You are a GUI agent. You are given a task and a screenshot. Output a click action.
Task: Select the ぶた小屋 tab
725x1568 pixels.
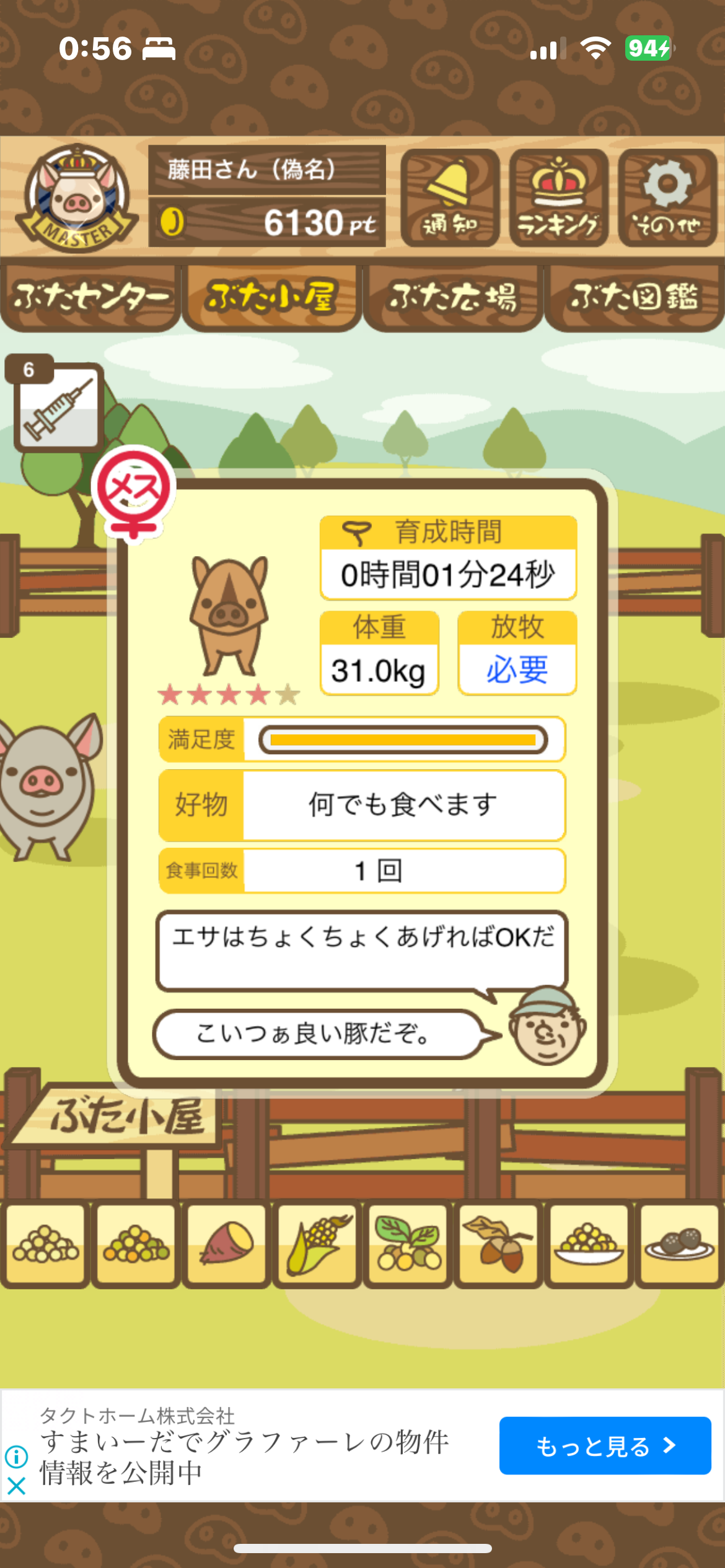click(x=271, y=298)
